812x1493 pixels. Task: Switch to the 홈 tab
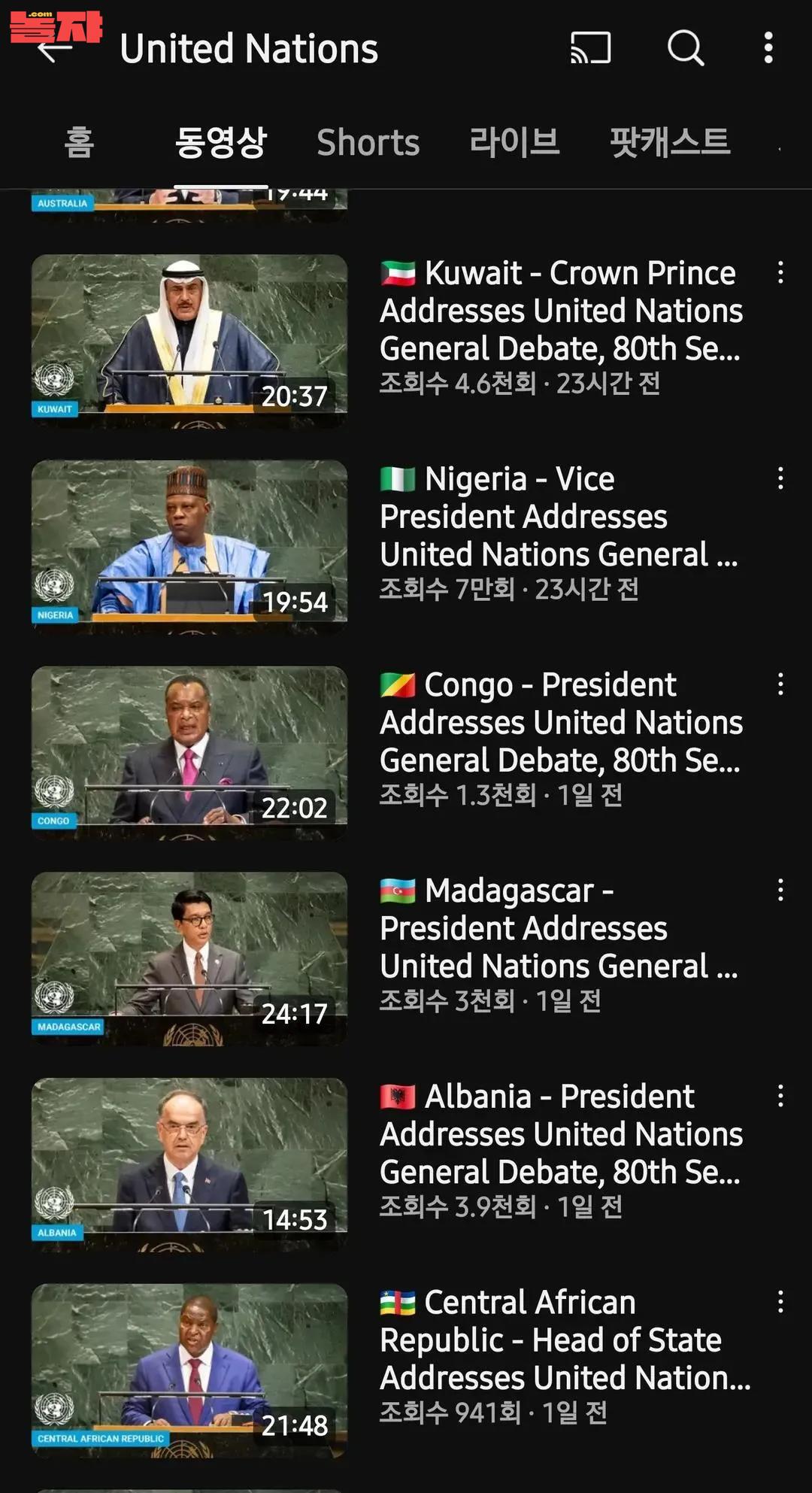coord(79,142)
